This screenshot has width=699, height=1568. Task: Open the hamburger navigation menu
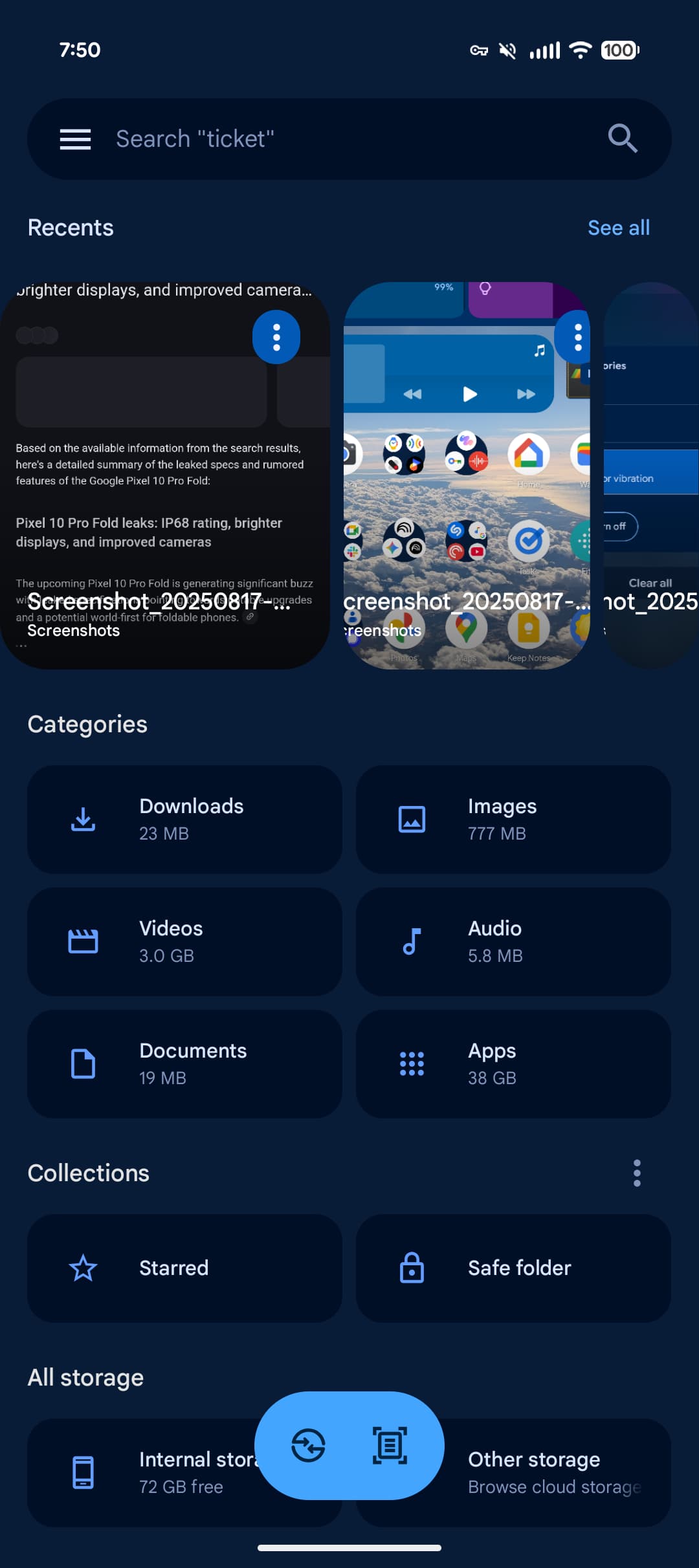(75, 139)
